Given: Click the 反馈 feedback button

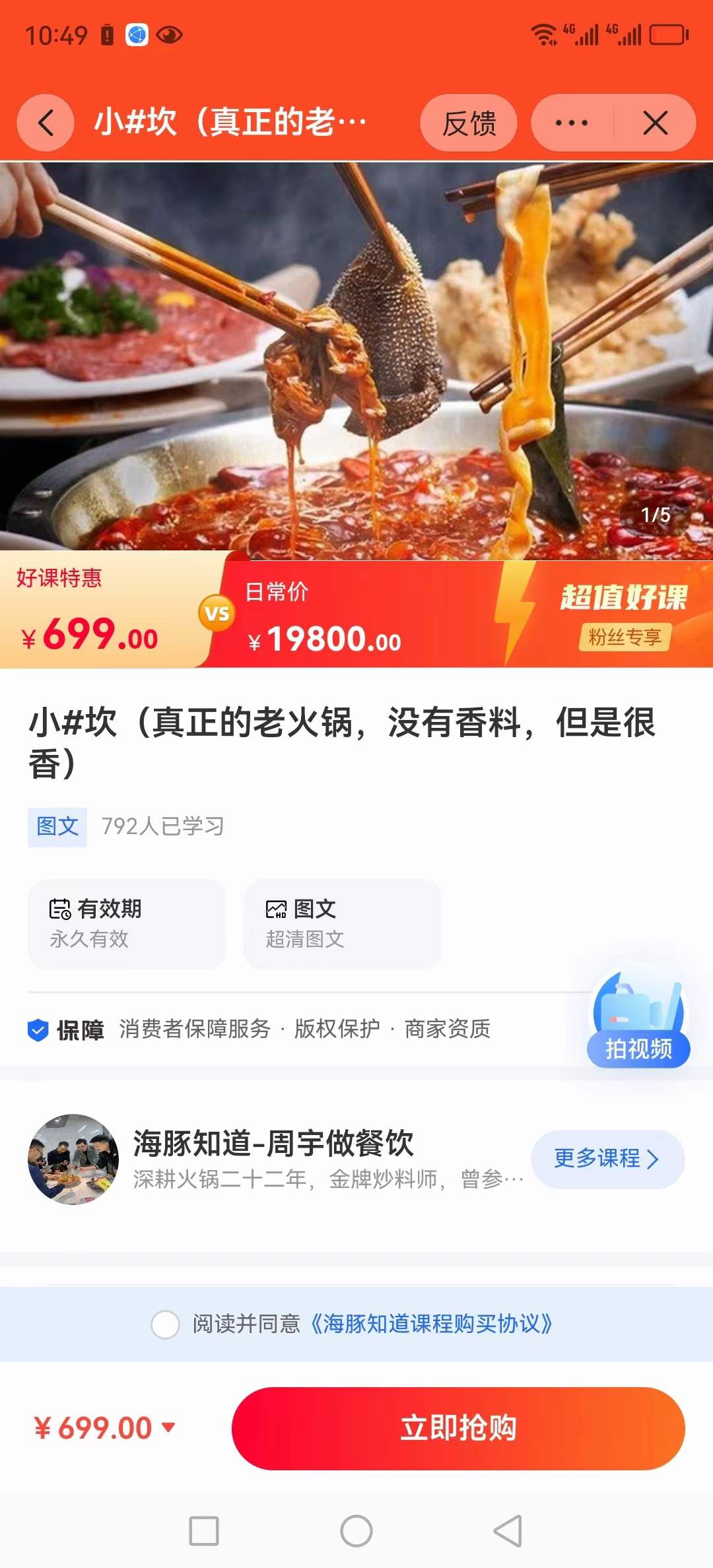Looking at the screenshot, I should [x=469, y=123].
